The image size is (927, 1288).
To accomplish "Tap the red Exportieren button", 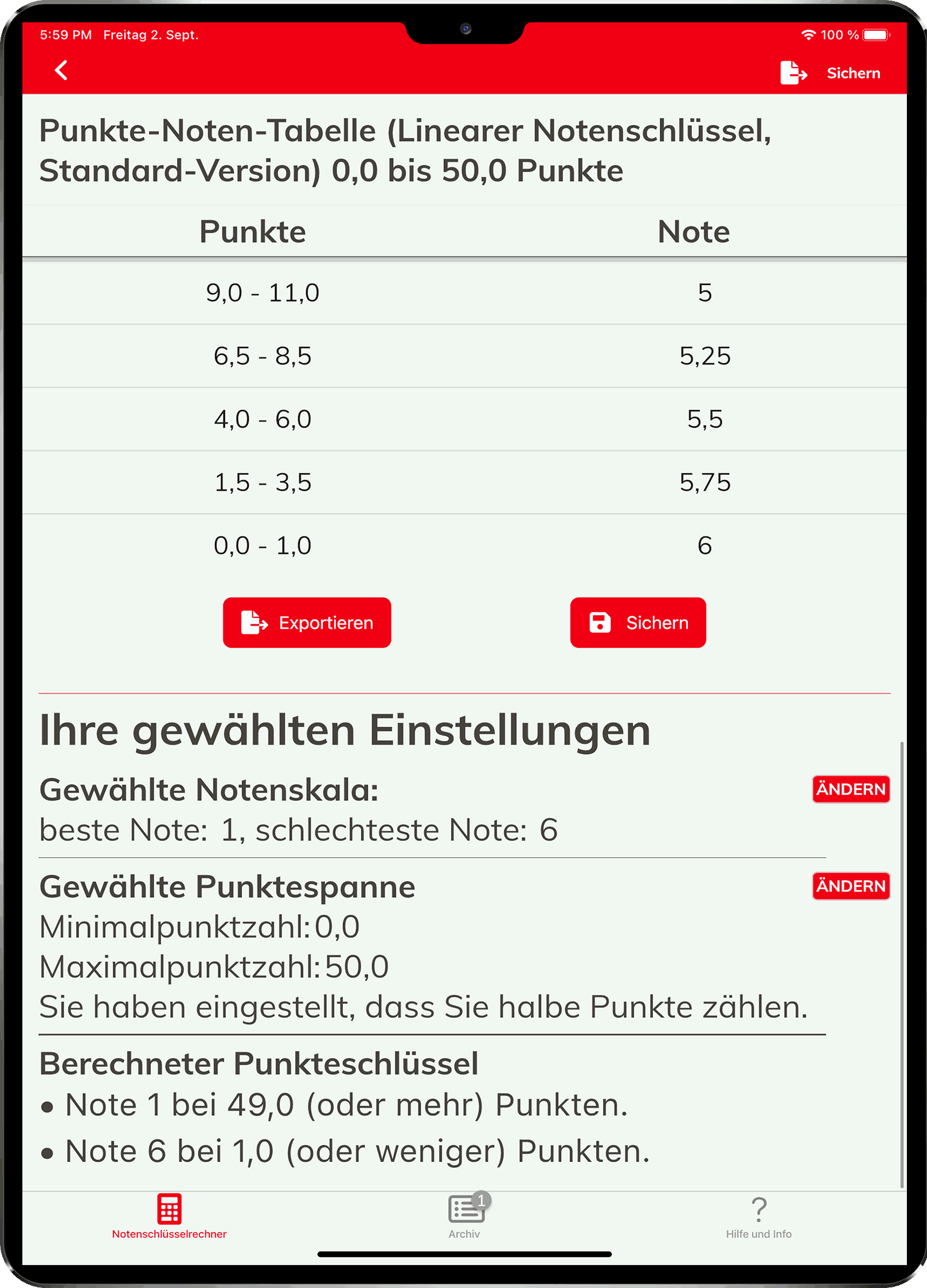I will (x=307, y=623).
